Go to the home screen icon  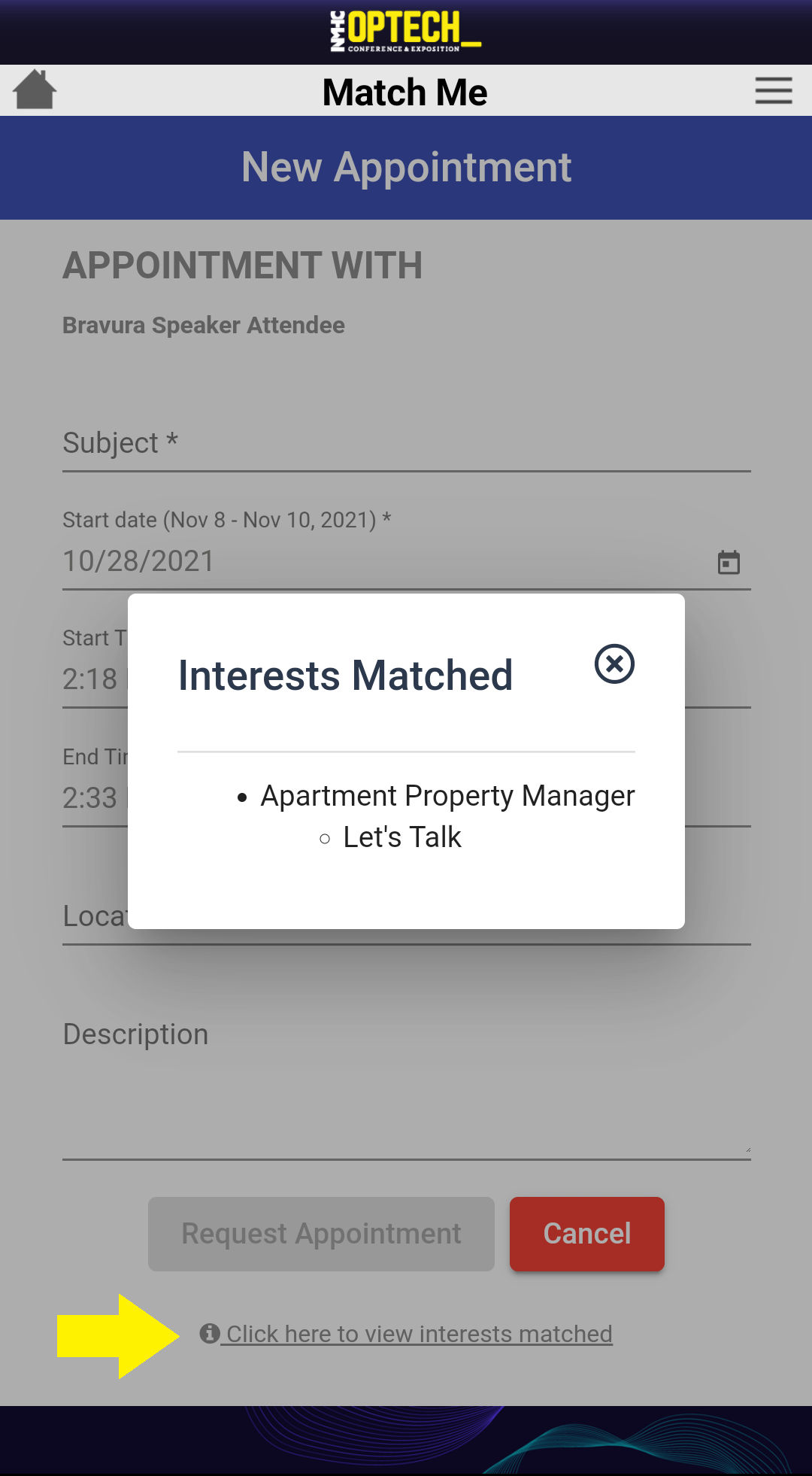(35, 90)
